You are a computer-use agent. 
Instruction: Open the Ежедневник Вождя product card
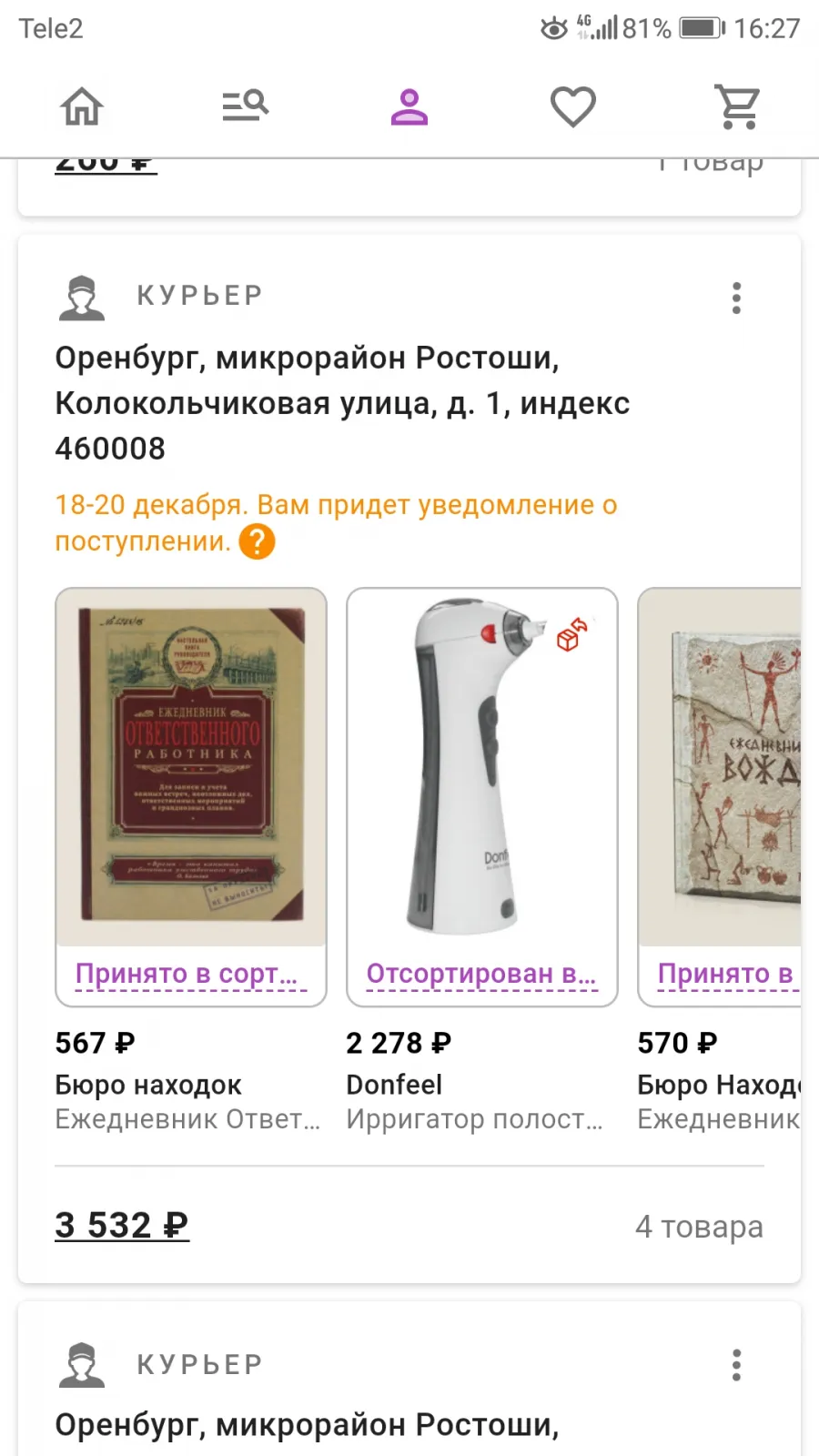pos(720,768)
